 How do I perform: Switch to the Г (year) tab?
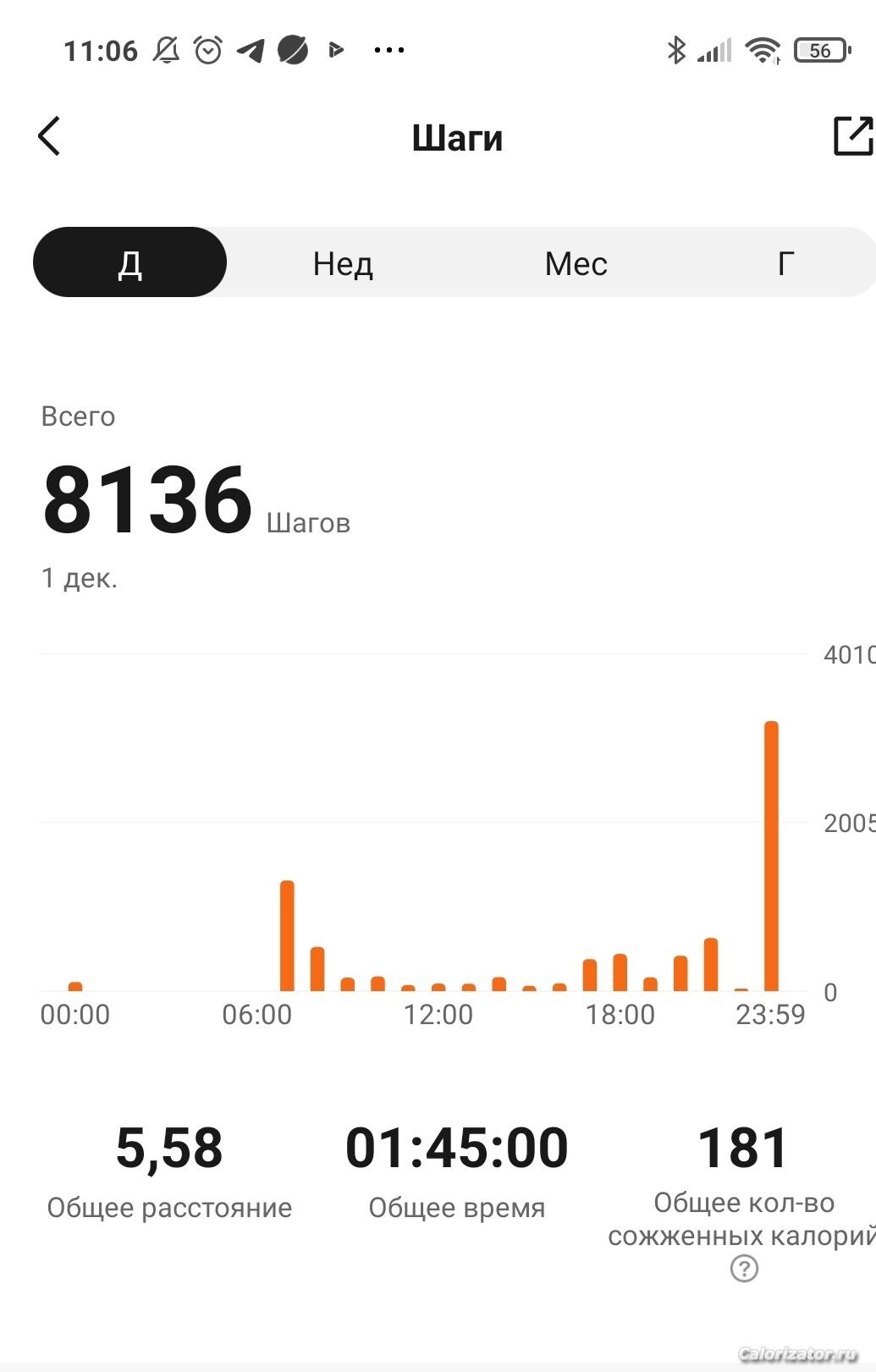coord(785,263)
